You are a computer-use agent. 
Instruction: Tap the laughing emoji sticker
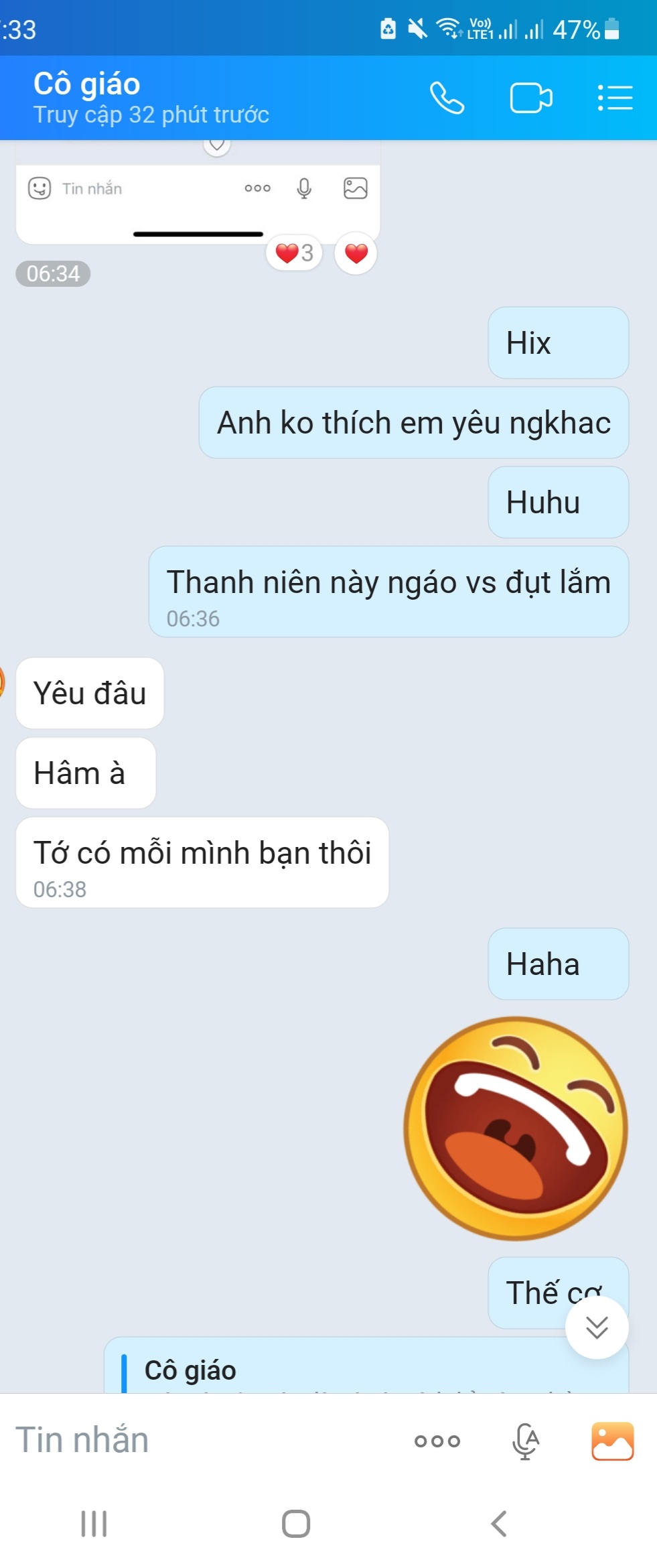pos(515,1128)
